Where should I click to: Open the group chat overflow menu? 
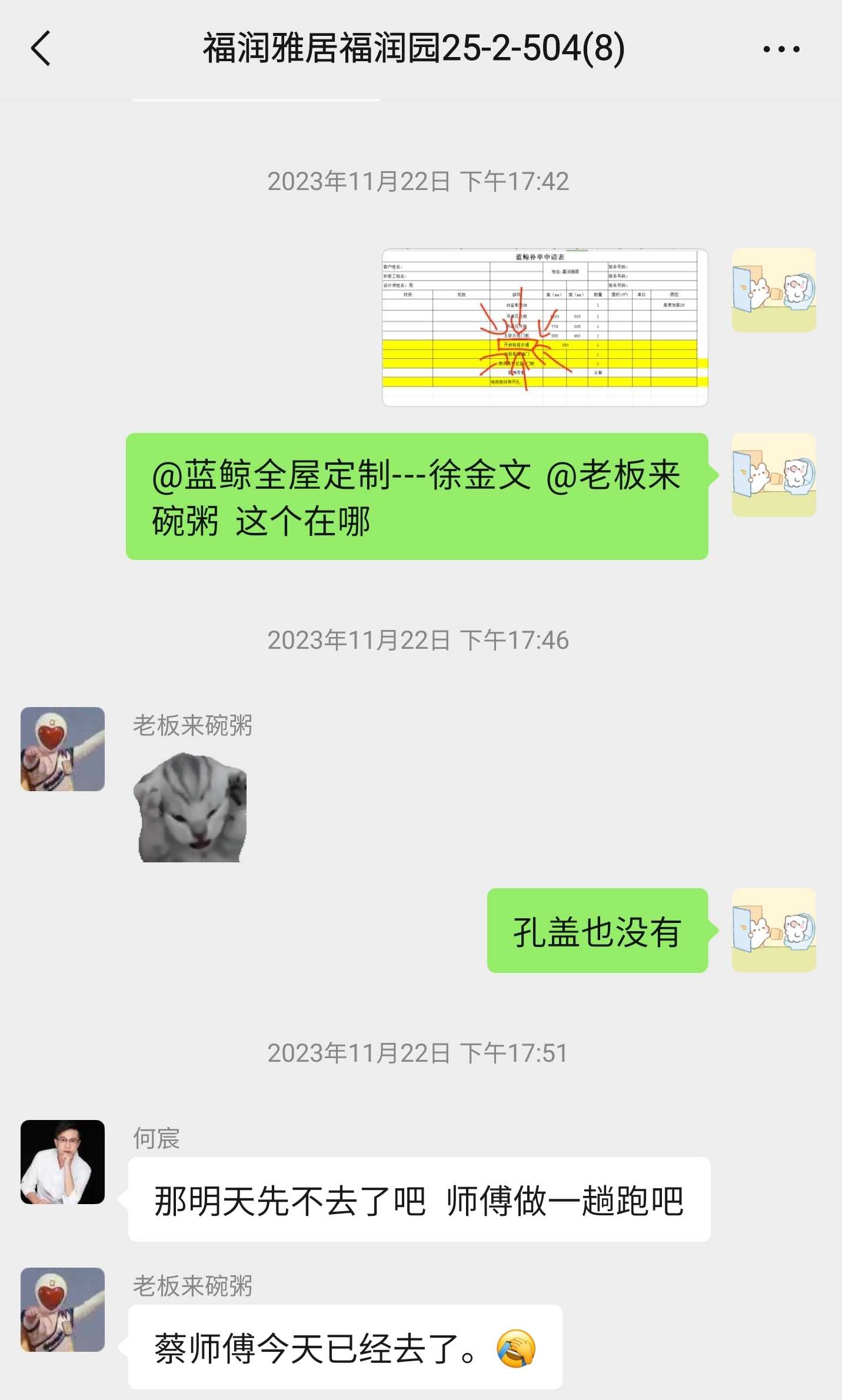pyautogui.click(x=781, y=49)
